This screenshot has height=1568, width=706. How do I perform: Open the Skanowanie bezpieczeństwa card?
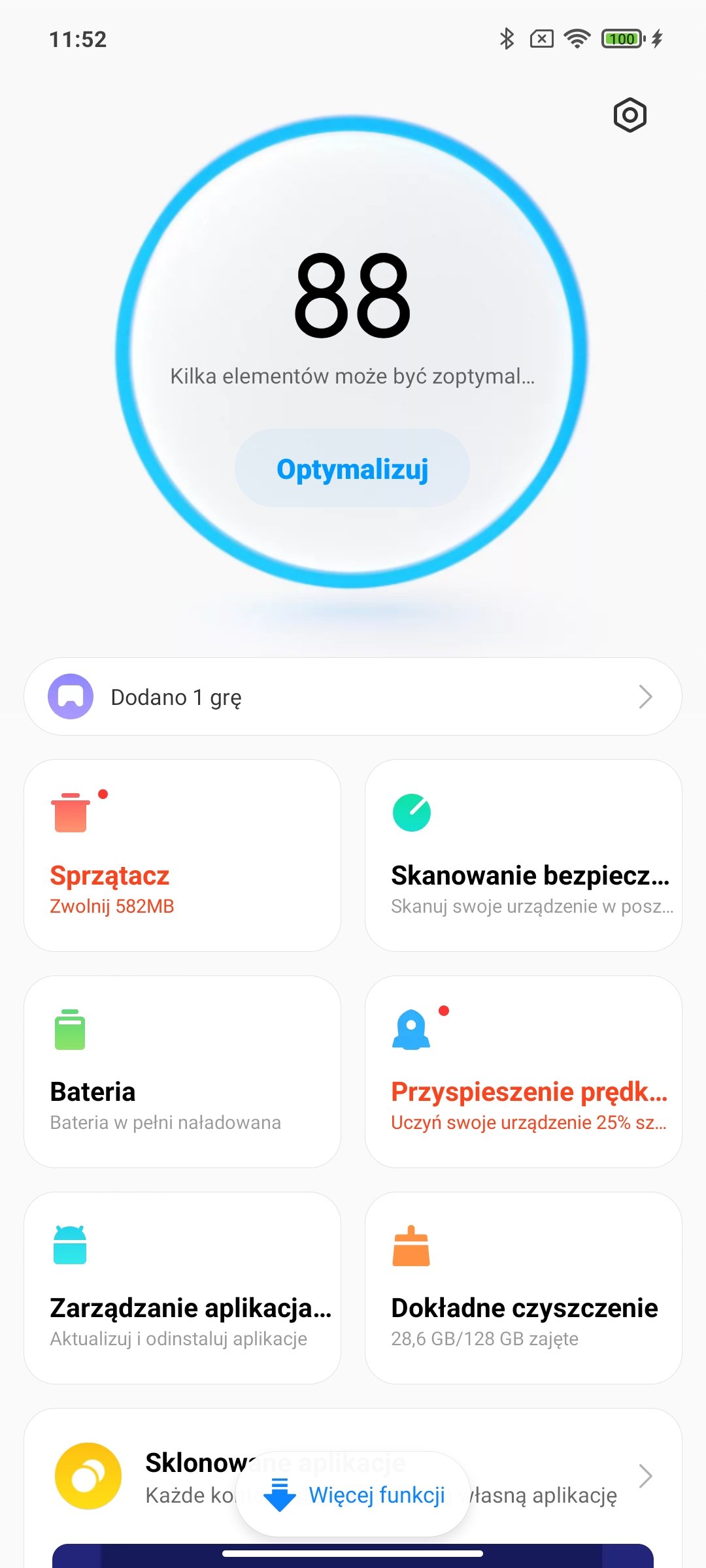pos(524,855)
